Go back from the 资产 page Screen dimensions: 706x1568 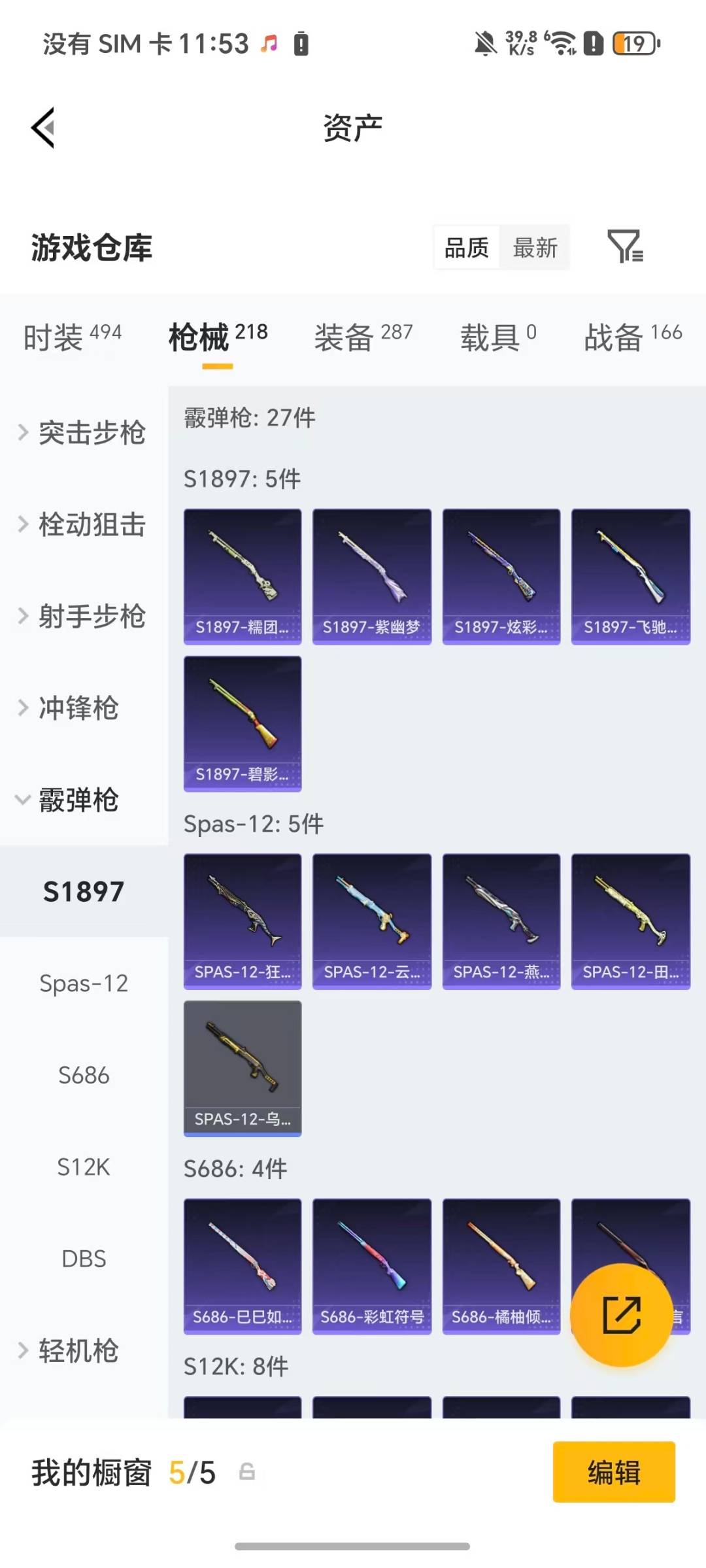(x=43, y=128)
